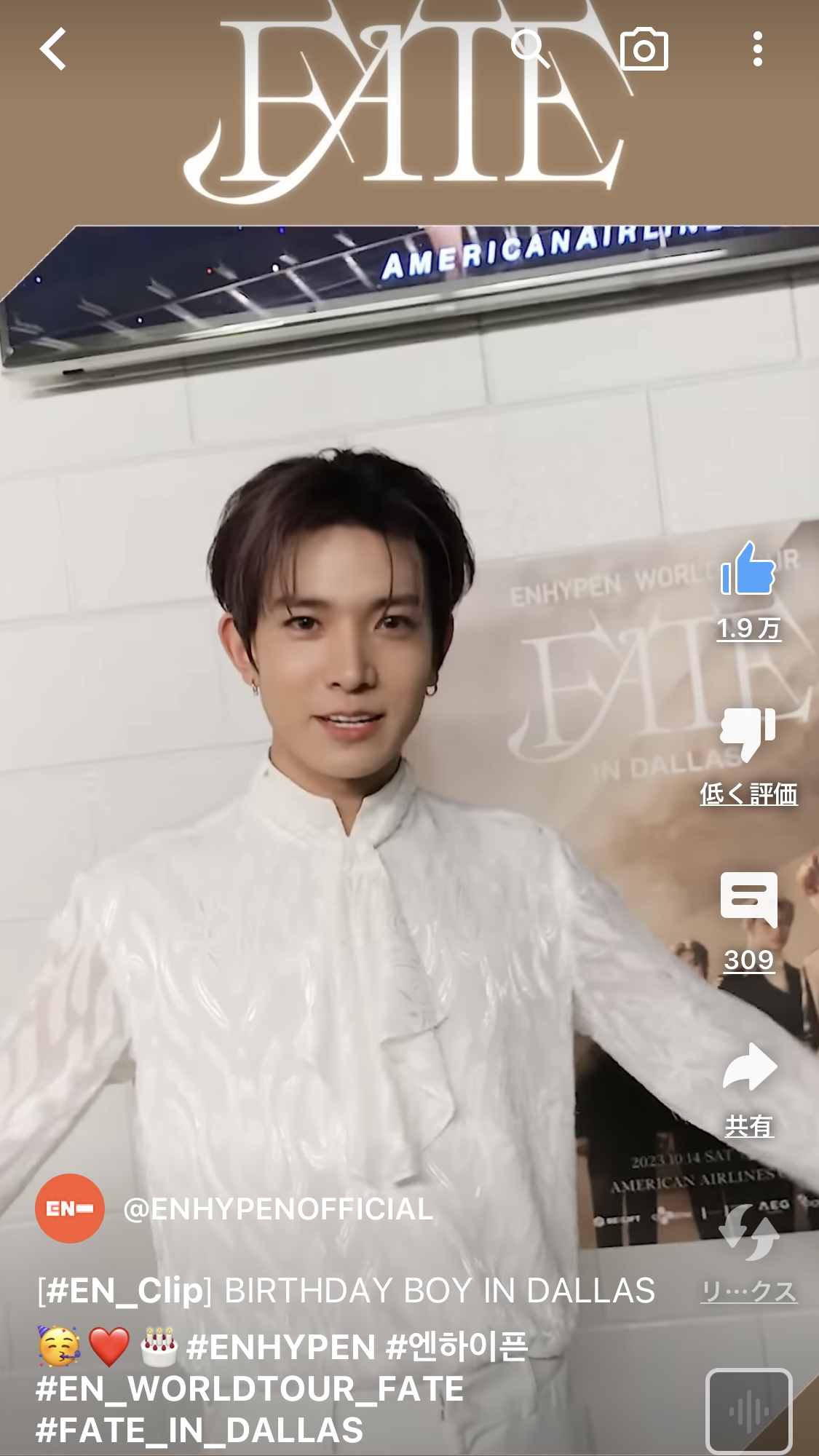The height and width of the screenshot is (1456, 819).
Task: Open the @ENHYPENOFFICIAL channel
Action: [278, 1209]
